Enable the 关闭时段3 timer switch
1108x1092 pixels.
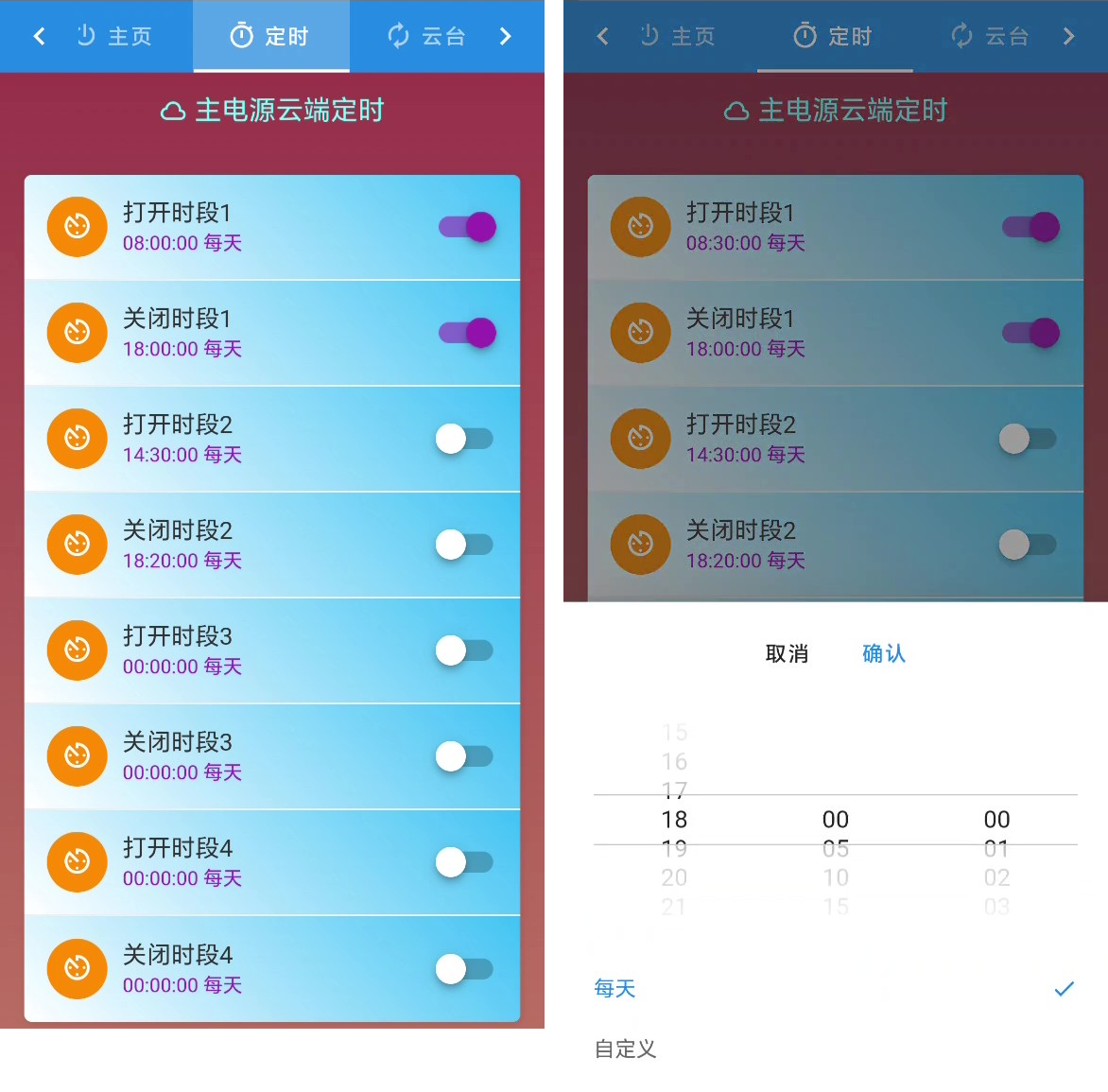464,756
